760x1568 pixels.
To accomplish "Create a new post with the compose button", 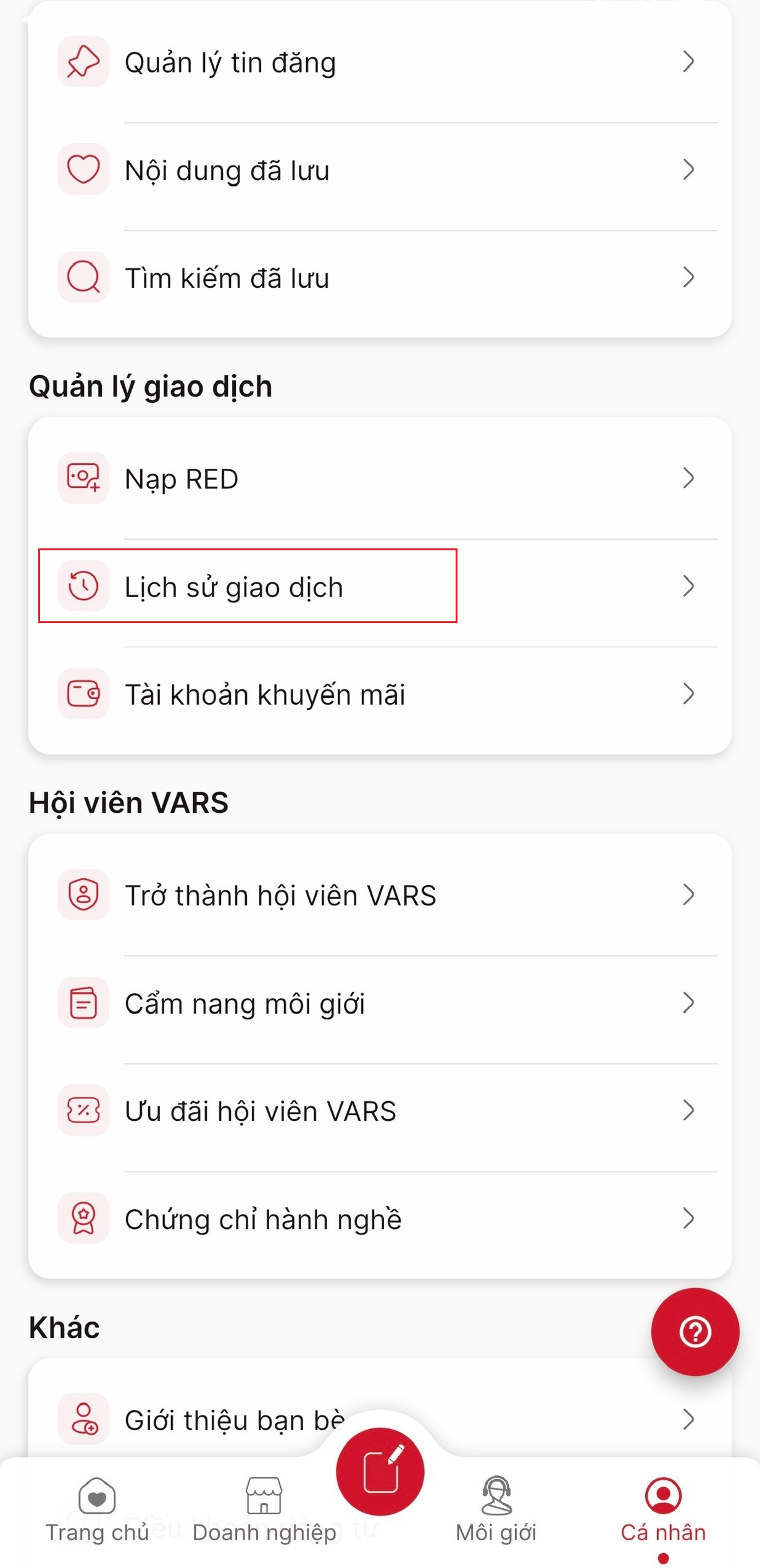I will point(380,1470).
